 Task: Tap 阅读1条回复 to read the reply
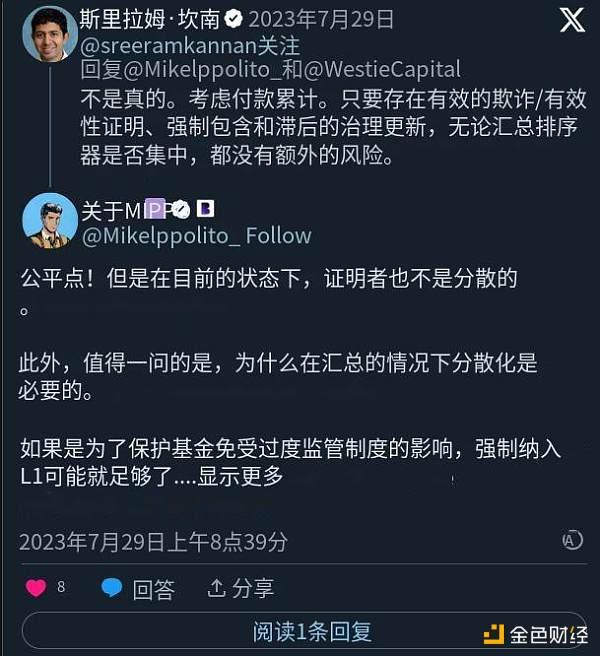tap(312, 631)
